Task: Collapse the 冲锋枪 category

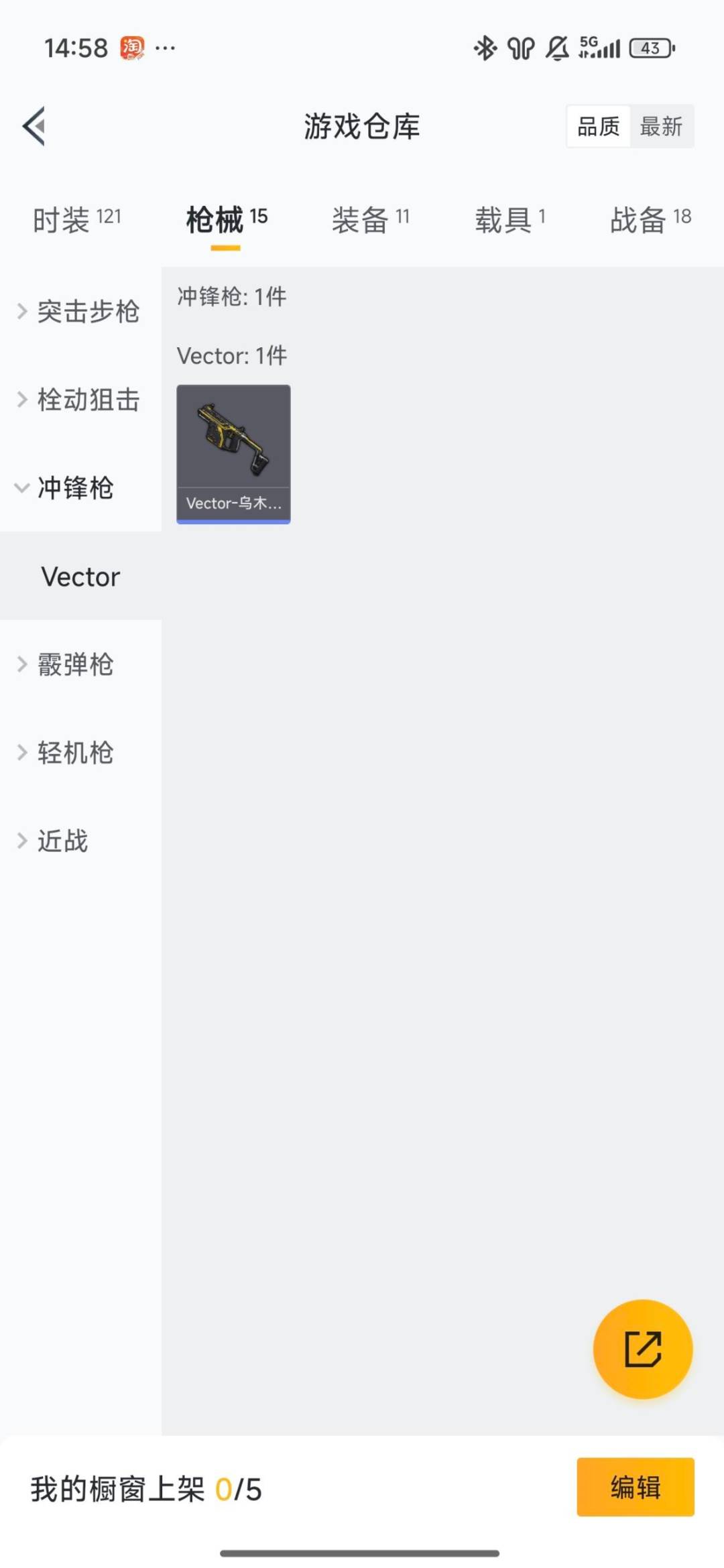Action: (75, 489)
